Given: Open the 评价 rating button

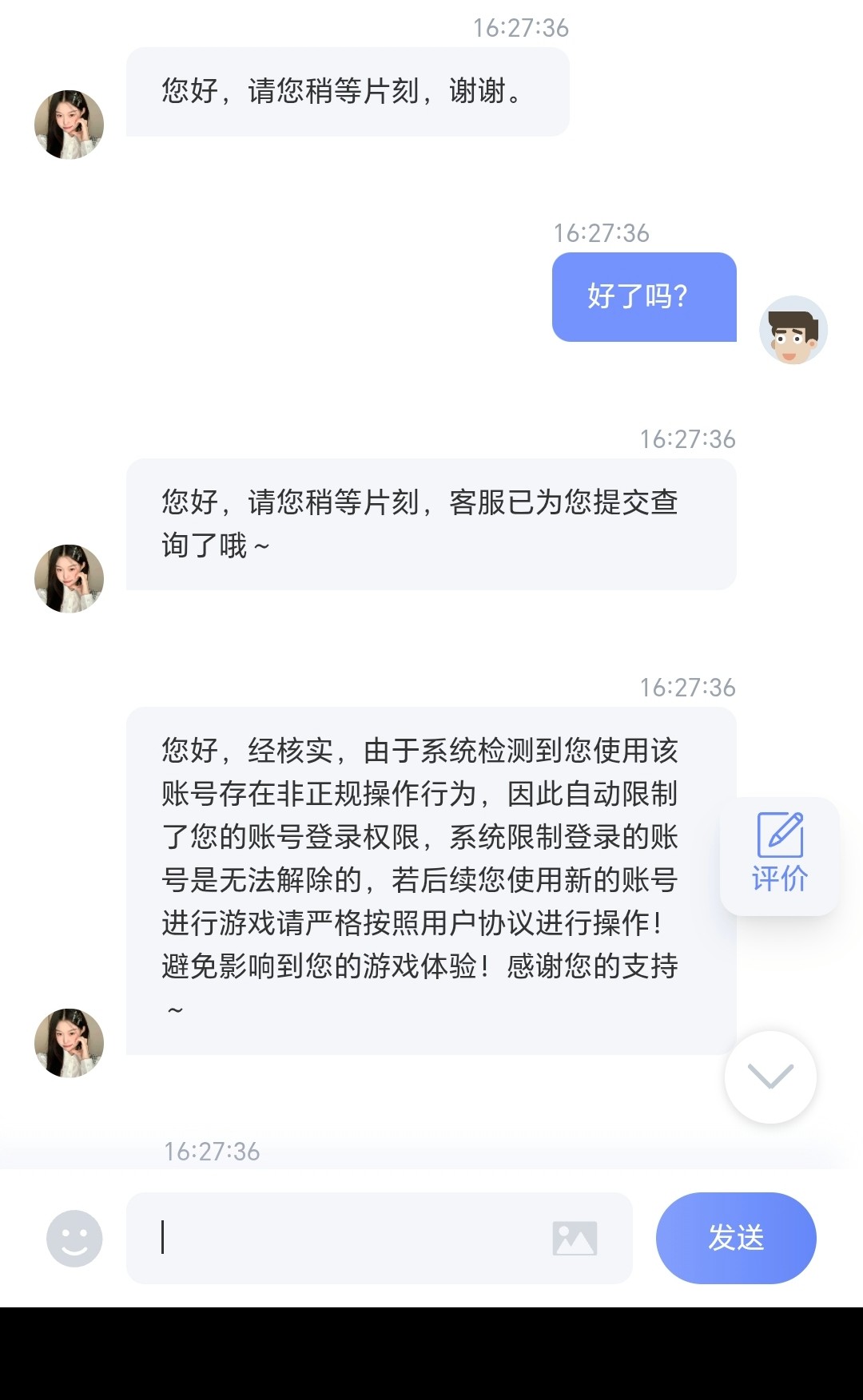Looking at the screenshot, I should click(x=779, y=855).
